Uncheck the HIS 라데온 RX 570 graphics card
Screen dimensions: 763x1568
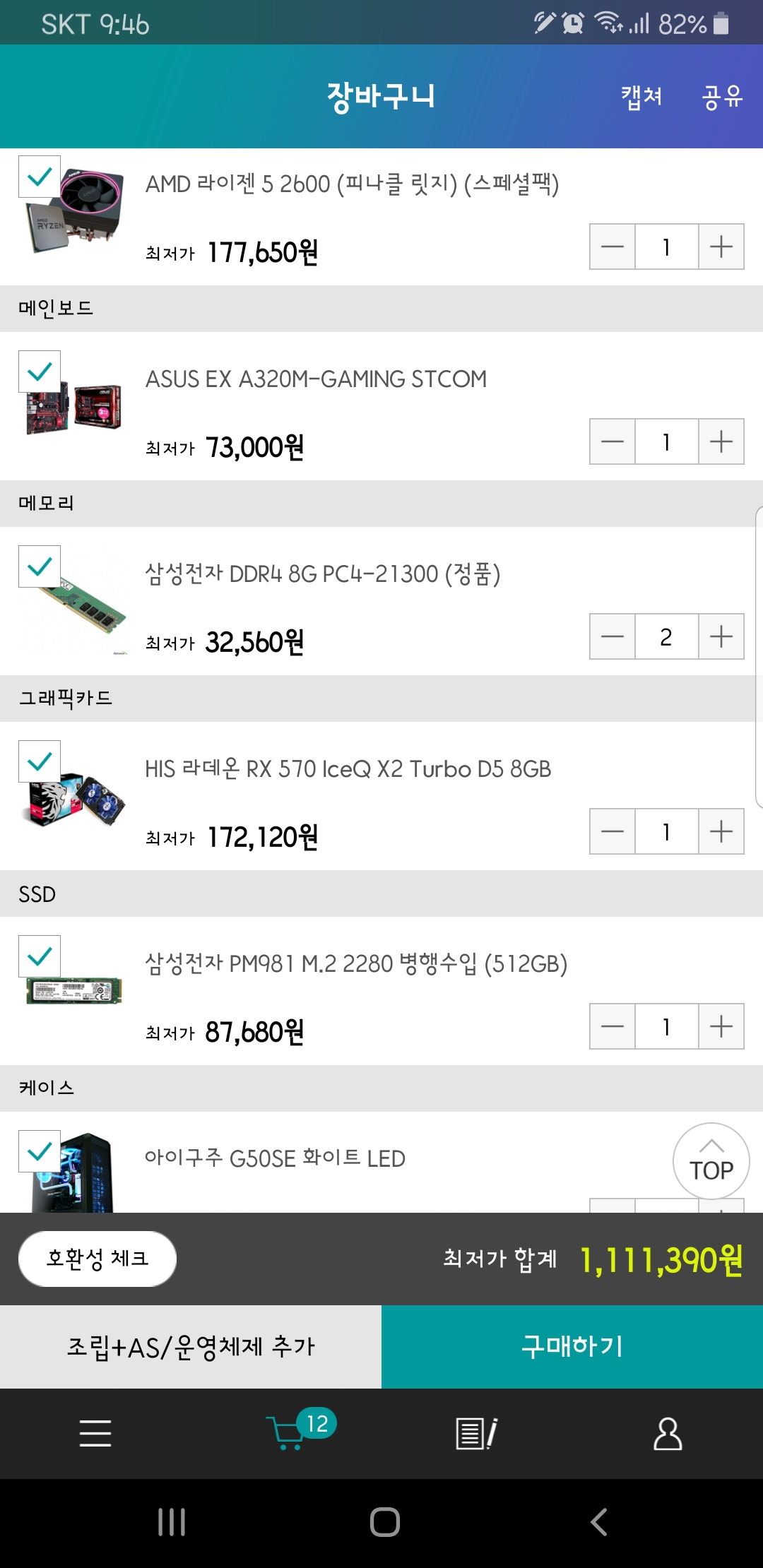click(40, 761)
